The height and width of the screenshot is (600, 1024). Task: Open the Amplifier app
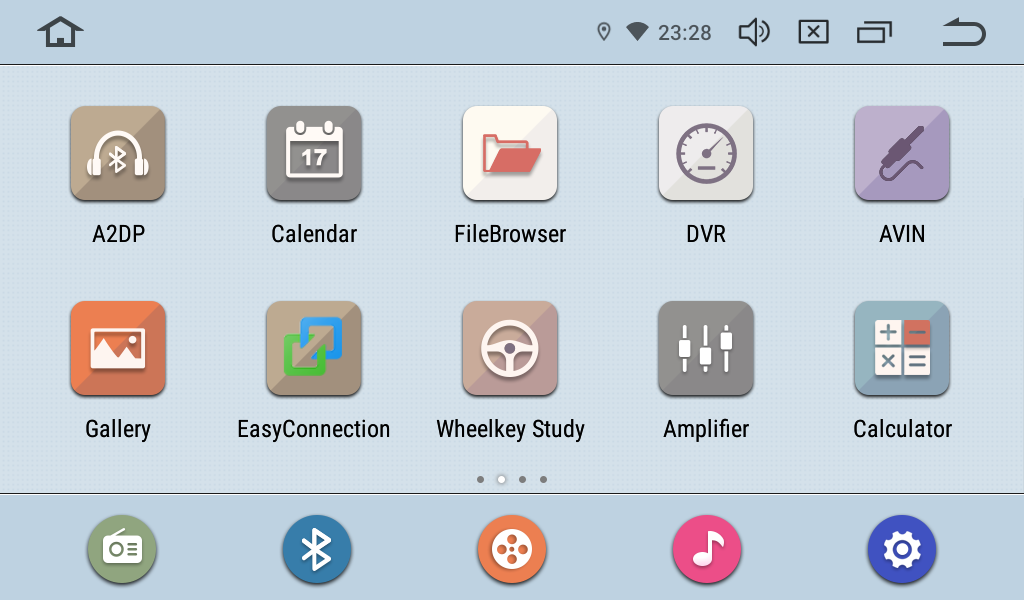(x=706, y=349)
